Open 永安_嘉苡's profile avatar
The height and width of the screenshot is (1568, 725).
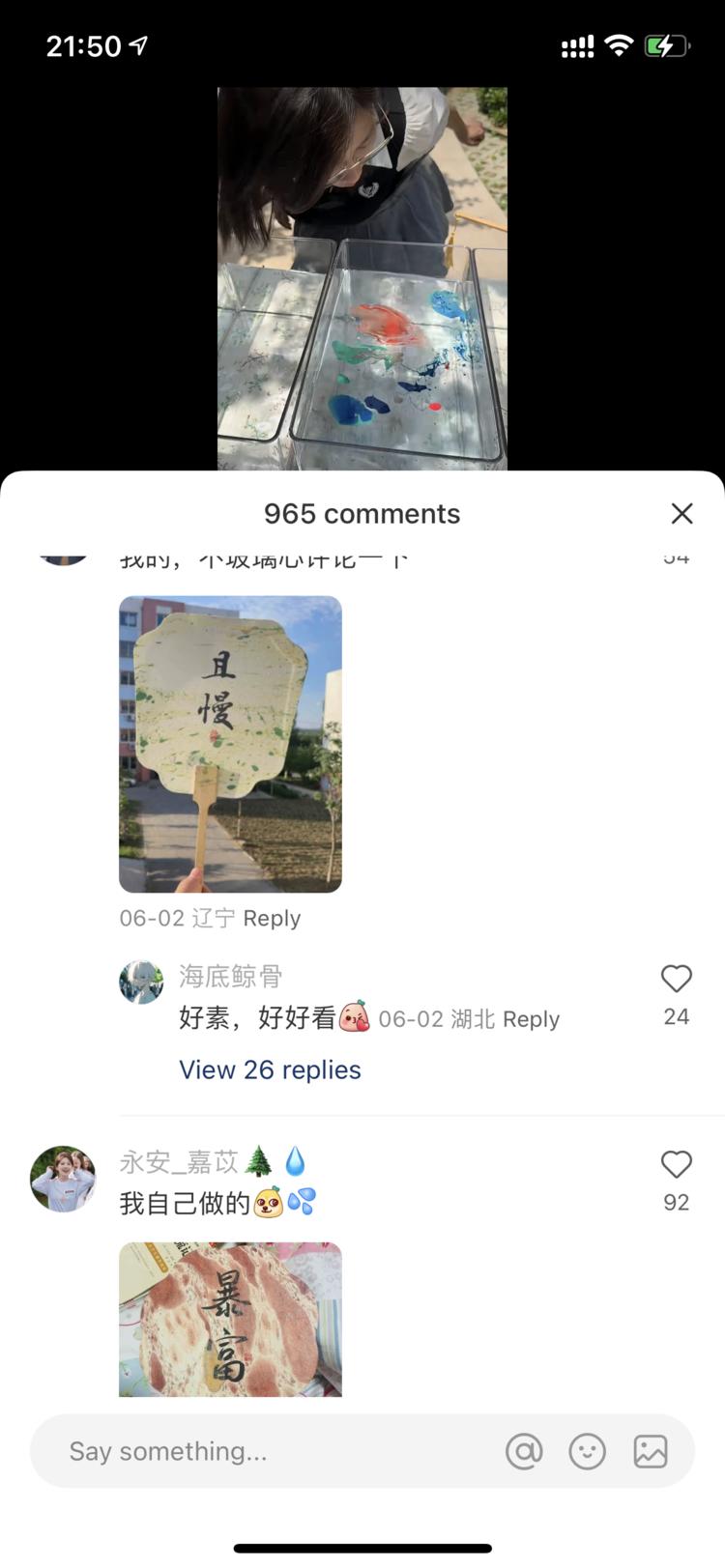tap(63, 1179)
